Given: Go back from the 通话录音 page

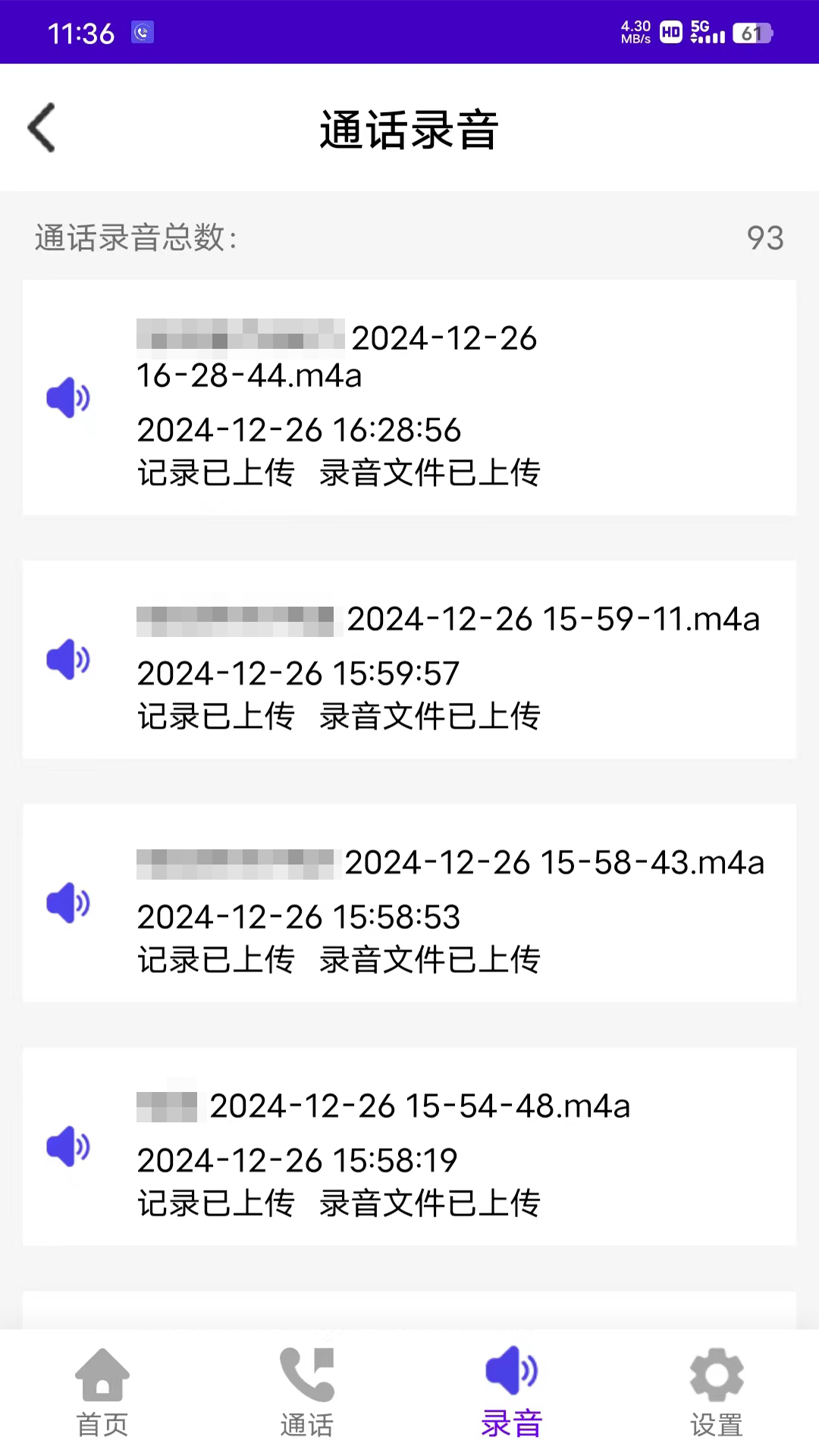Looking at the screenshot, I should click(42, 128).
